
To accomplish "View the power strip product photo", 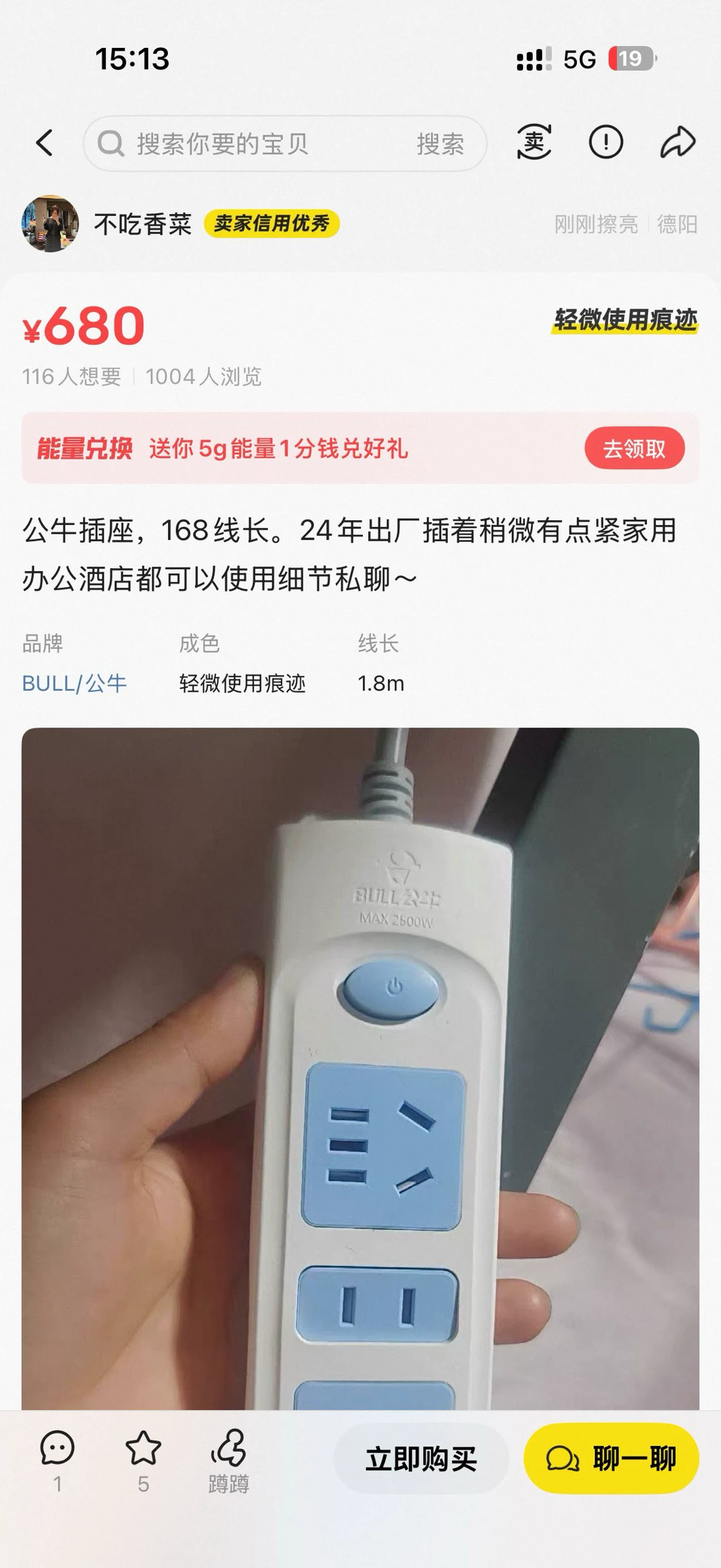I will tap(360, 1069).
